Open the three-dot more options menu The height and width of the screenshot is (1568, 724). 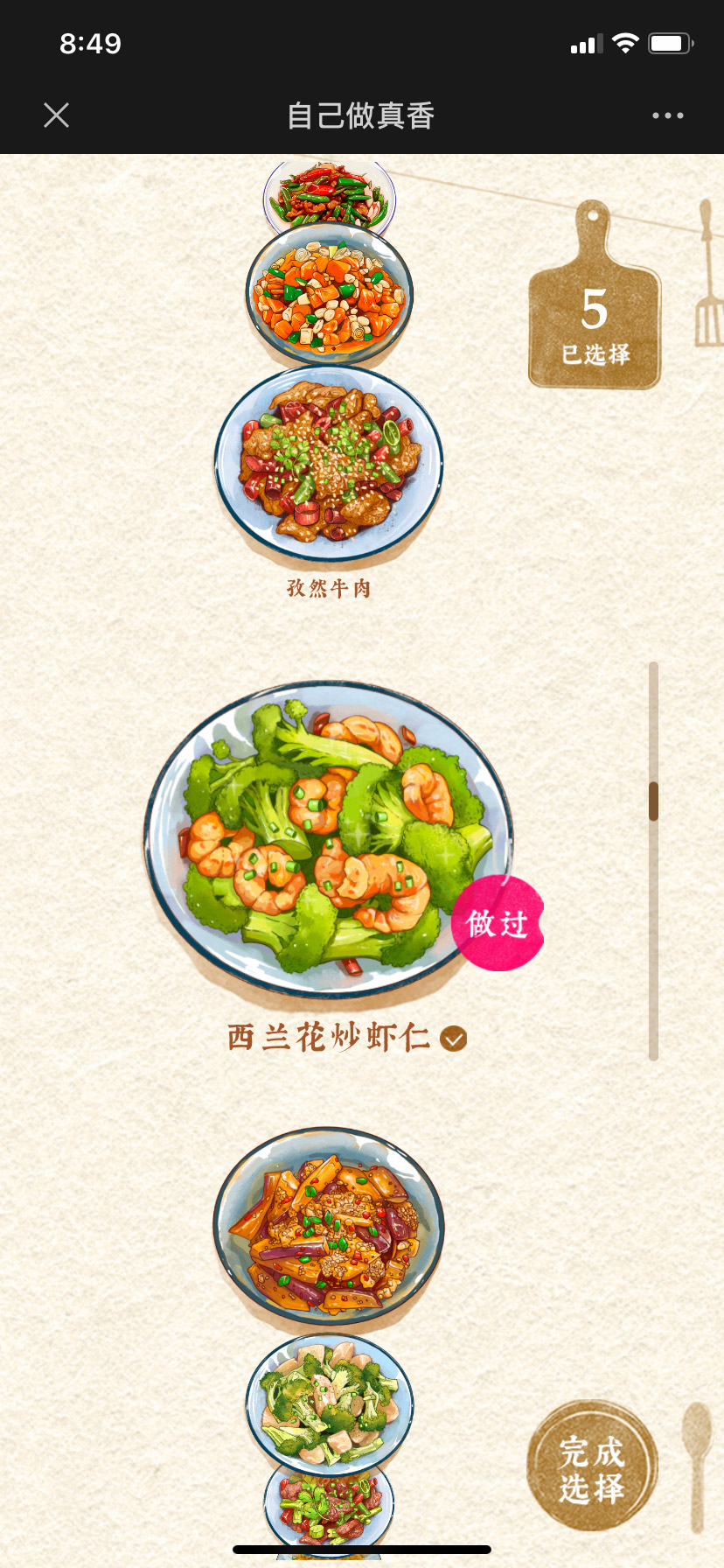coord(667,115)
